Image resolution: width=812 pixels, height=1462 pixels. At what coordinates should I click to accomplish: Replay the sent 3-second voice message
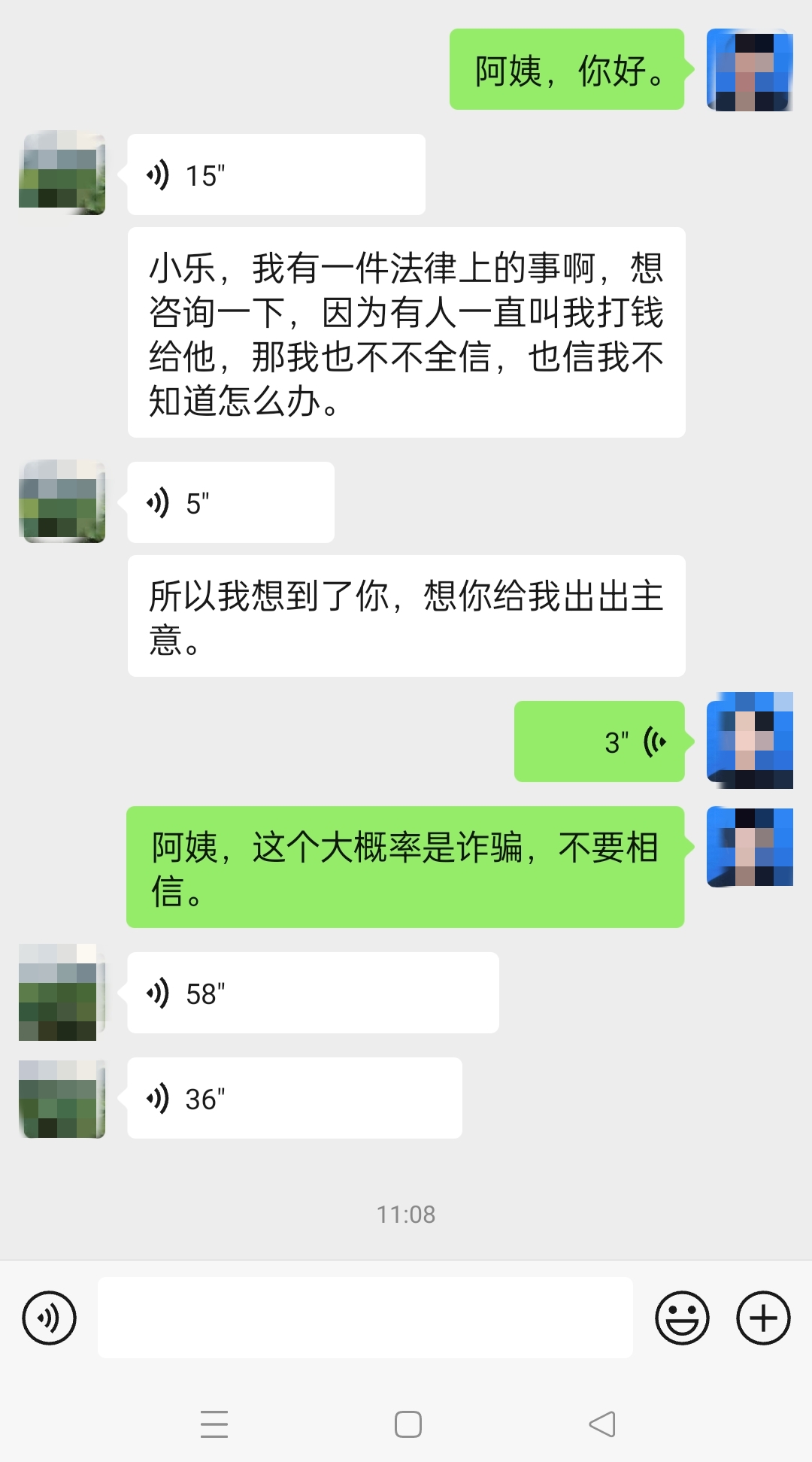point(599,741)
